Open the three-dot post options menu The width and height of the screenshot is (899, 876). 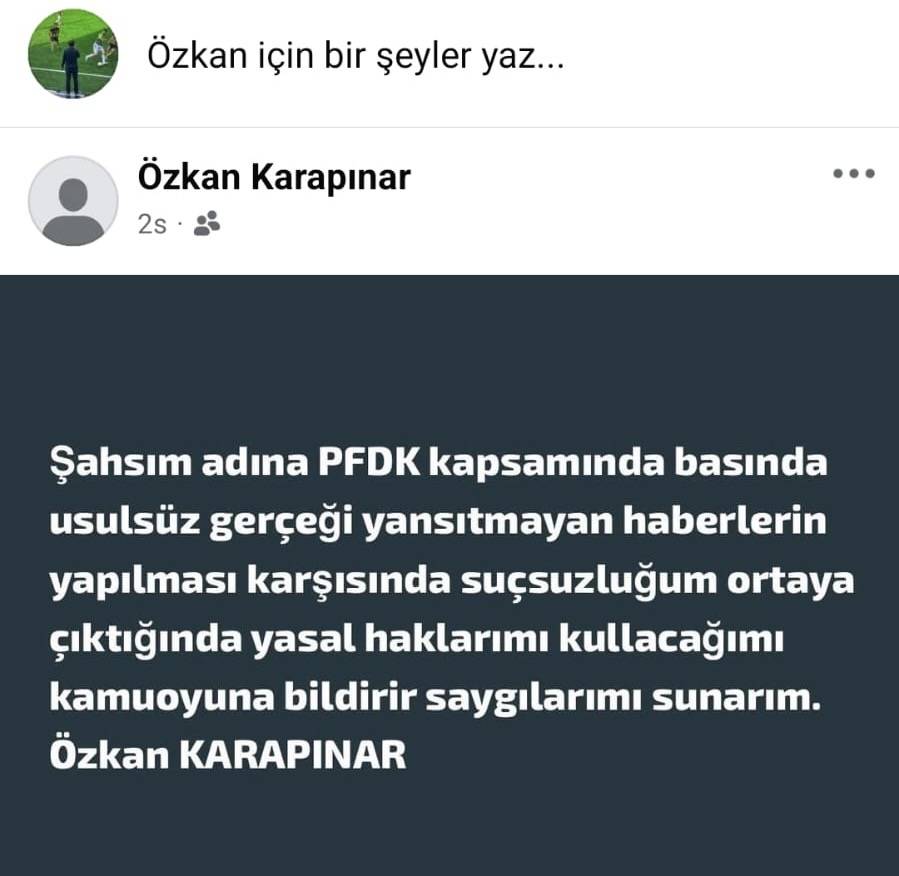pos(853,174)
